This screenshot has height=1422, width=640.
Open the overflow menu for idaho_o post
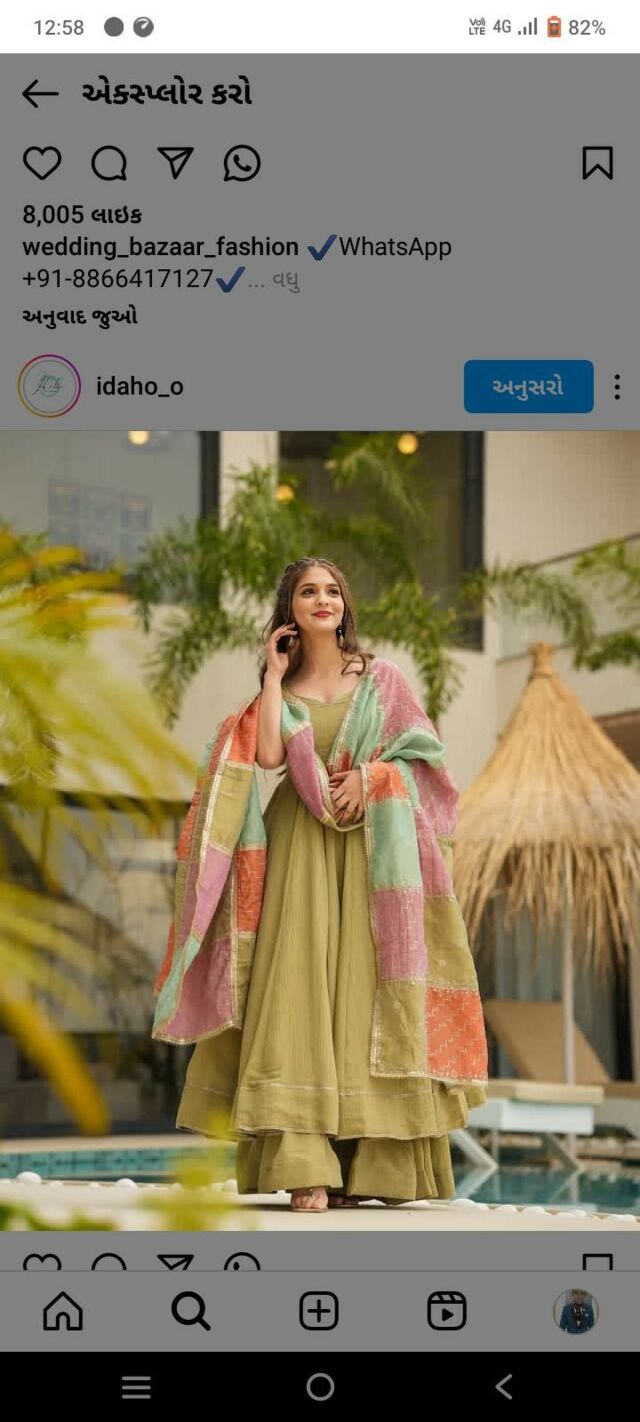[x=617, y=386]
